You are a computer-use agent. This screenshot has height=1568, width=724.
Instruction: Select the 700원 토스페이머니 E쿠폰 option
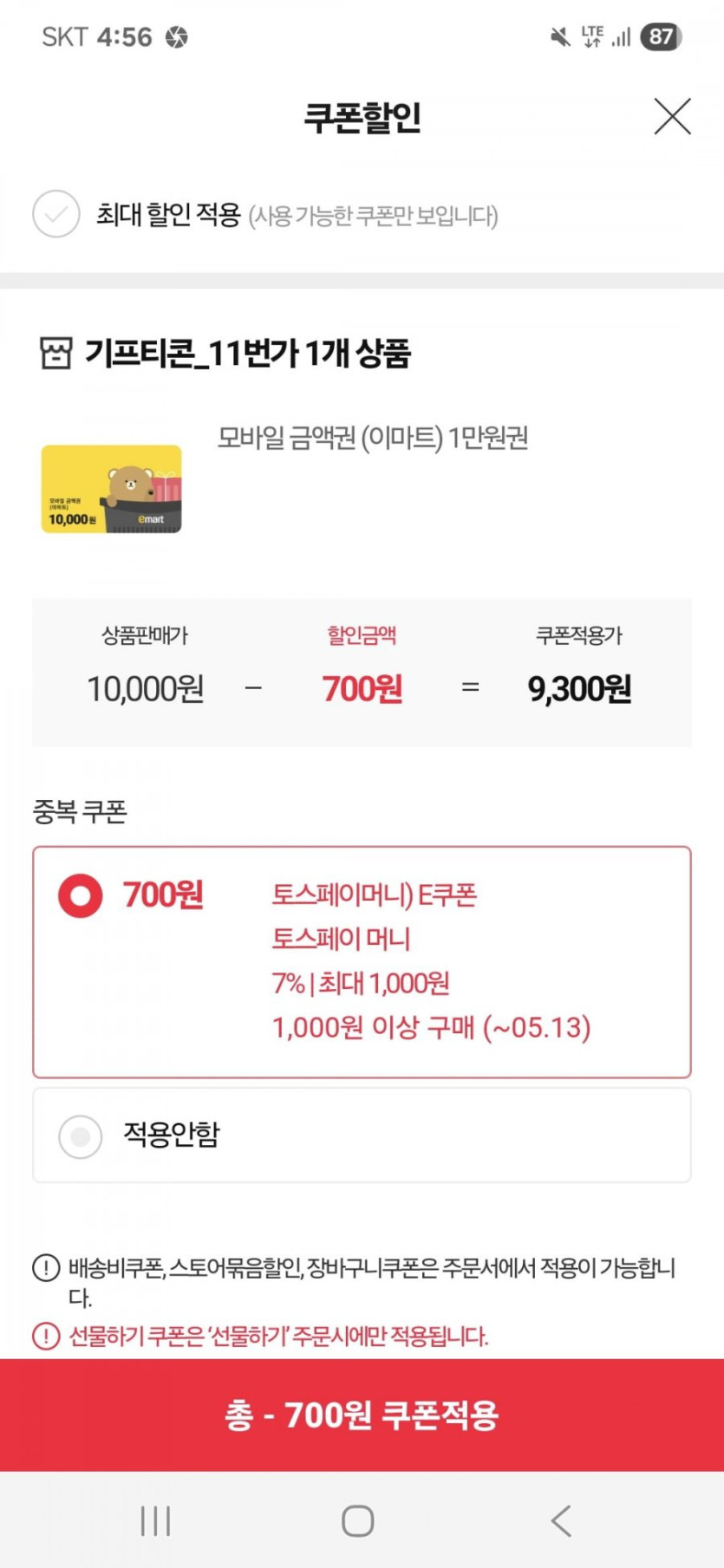[81, 895]
